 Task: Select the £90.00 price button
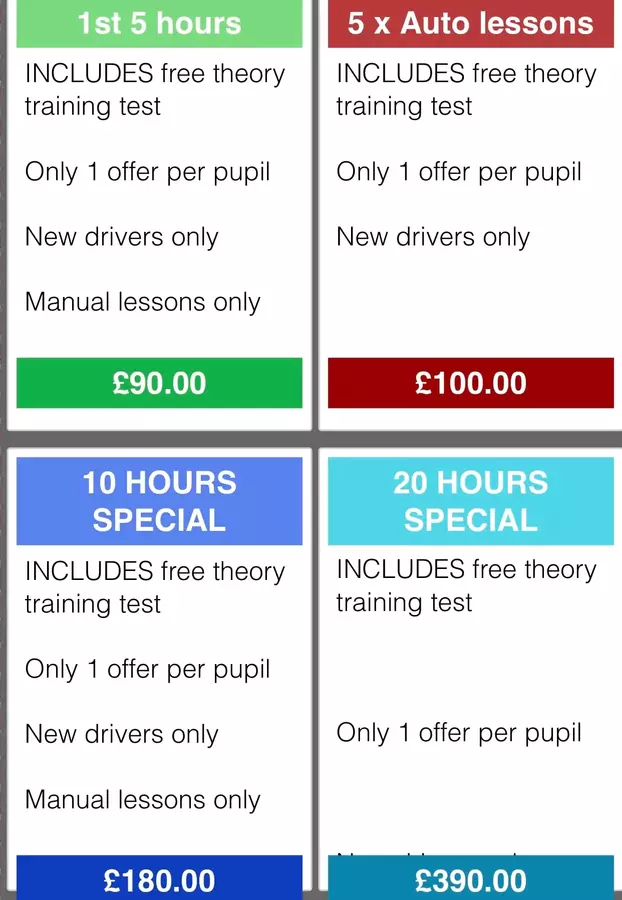pyautogui.click(x=159, y=383)
